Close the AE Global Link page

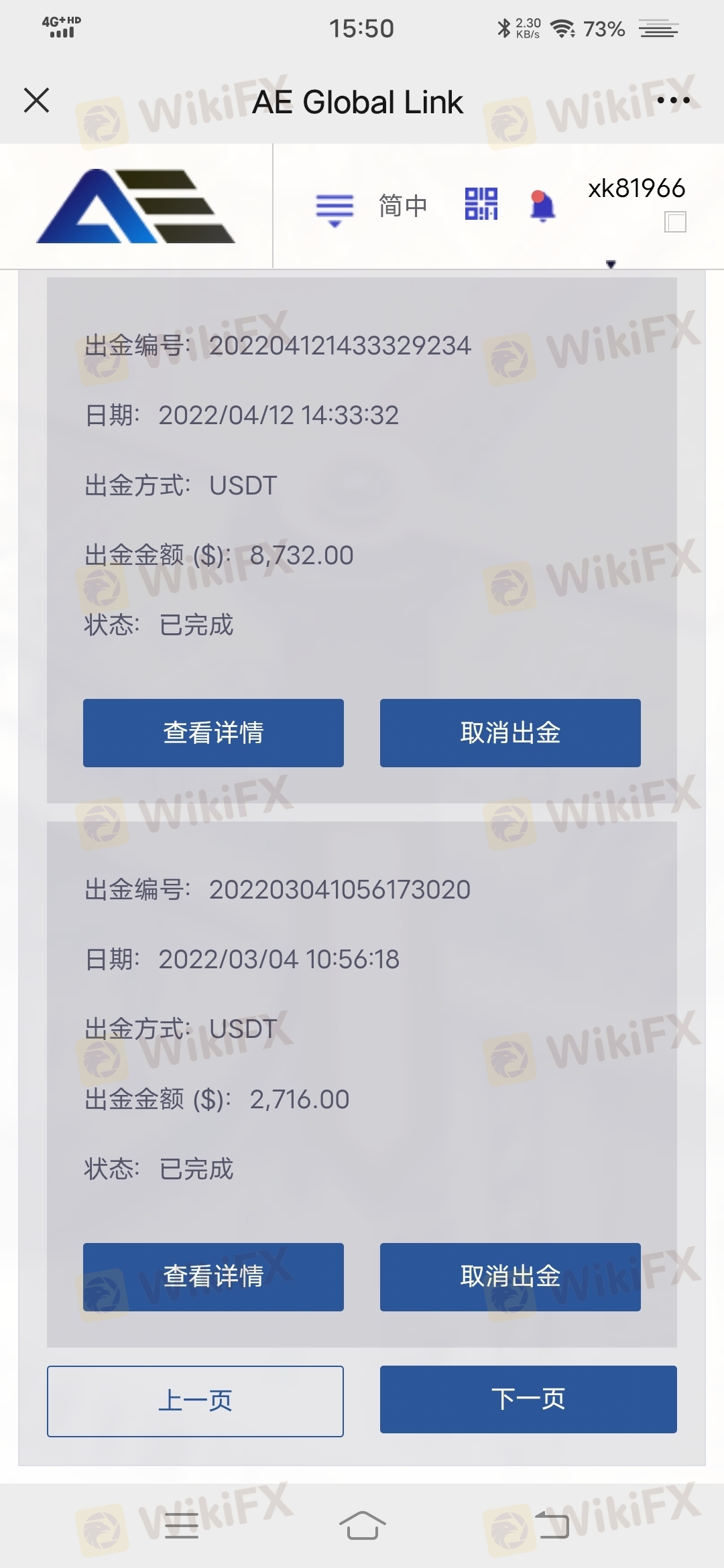[x=36, y=101]
